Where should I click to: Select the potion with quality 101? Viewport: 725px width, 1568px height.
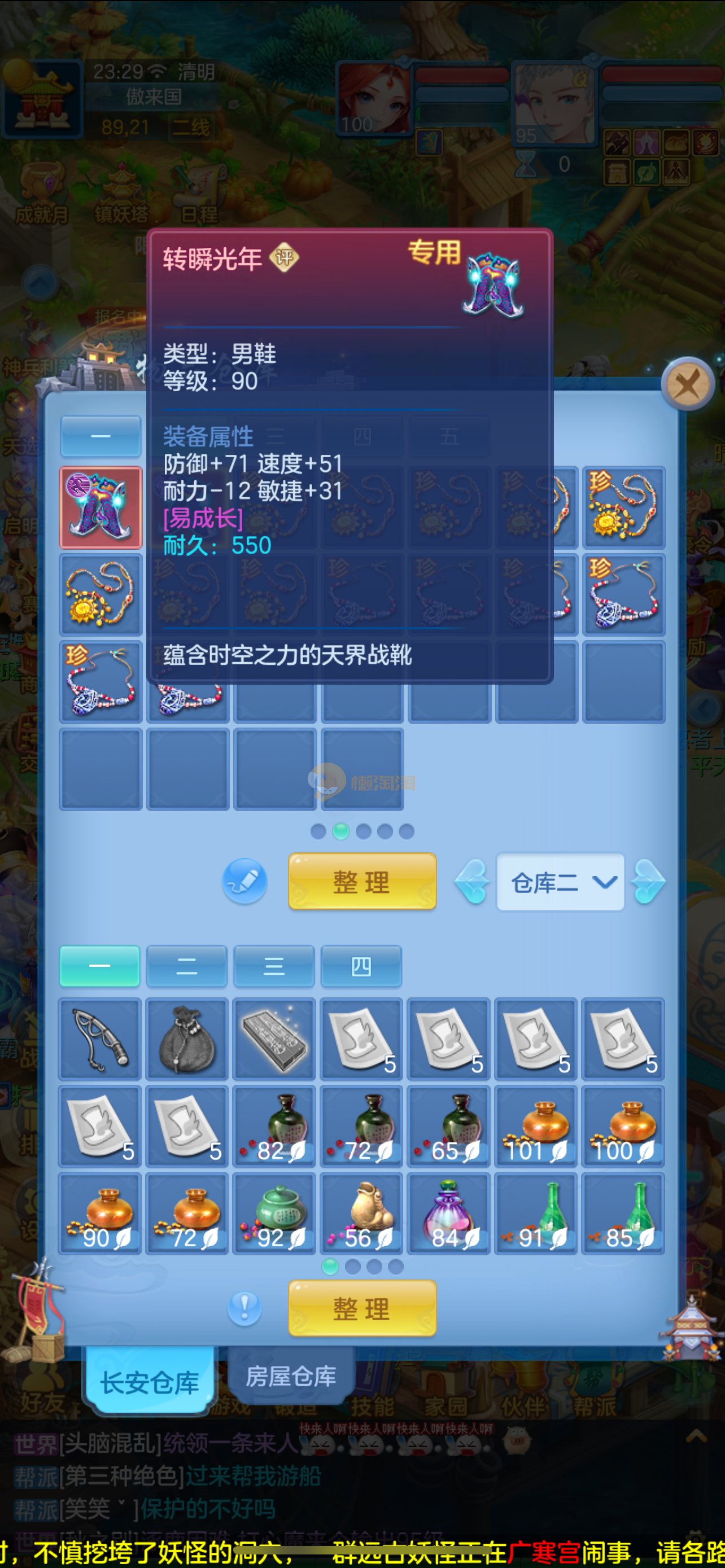coord(536,1126)
